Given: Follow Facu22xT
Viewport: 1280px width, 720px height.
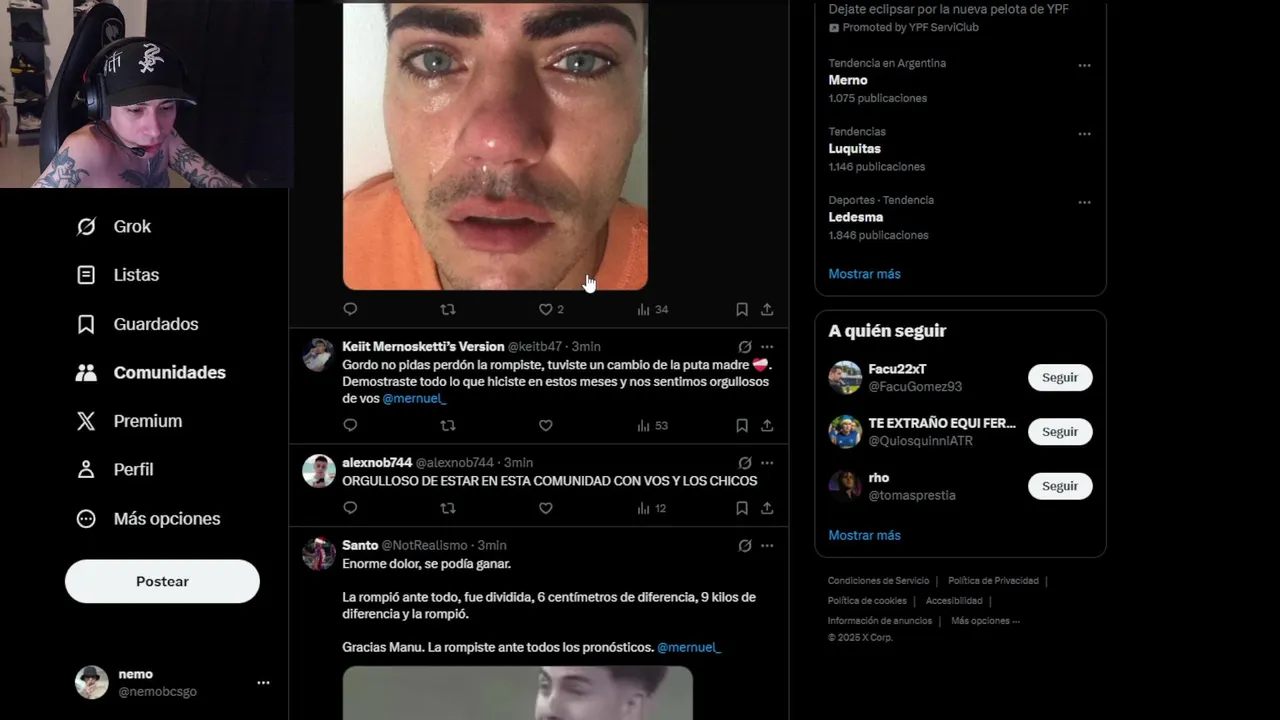Looking at the screenshot, I should pos(1059,378).
